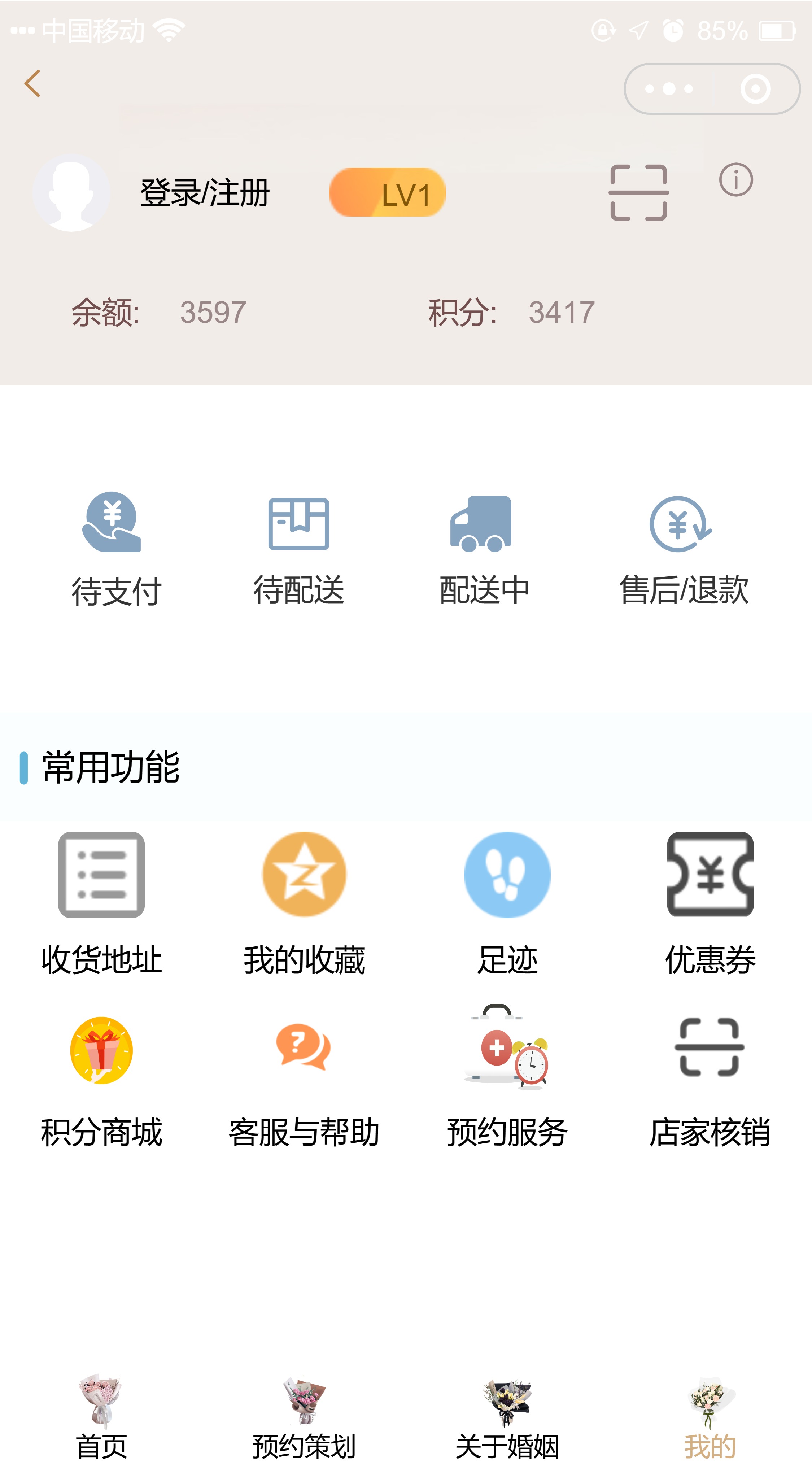This screenshot has width=812, height=1477.
Task: Open the scan code icon near profile
Action: click(638, 193)
